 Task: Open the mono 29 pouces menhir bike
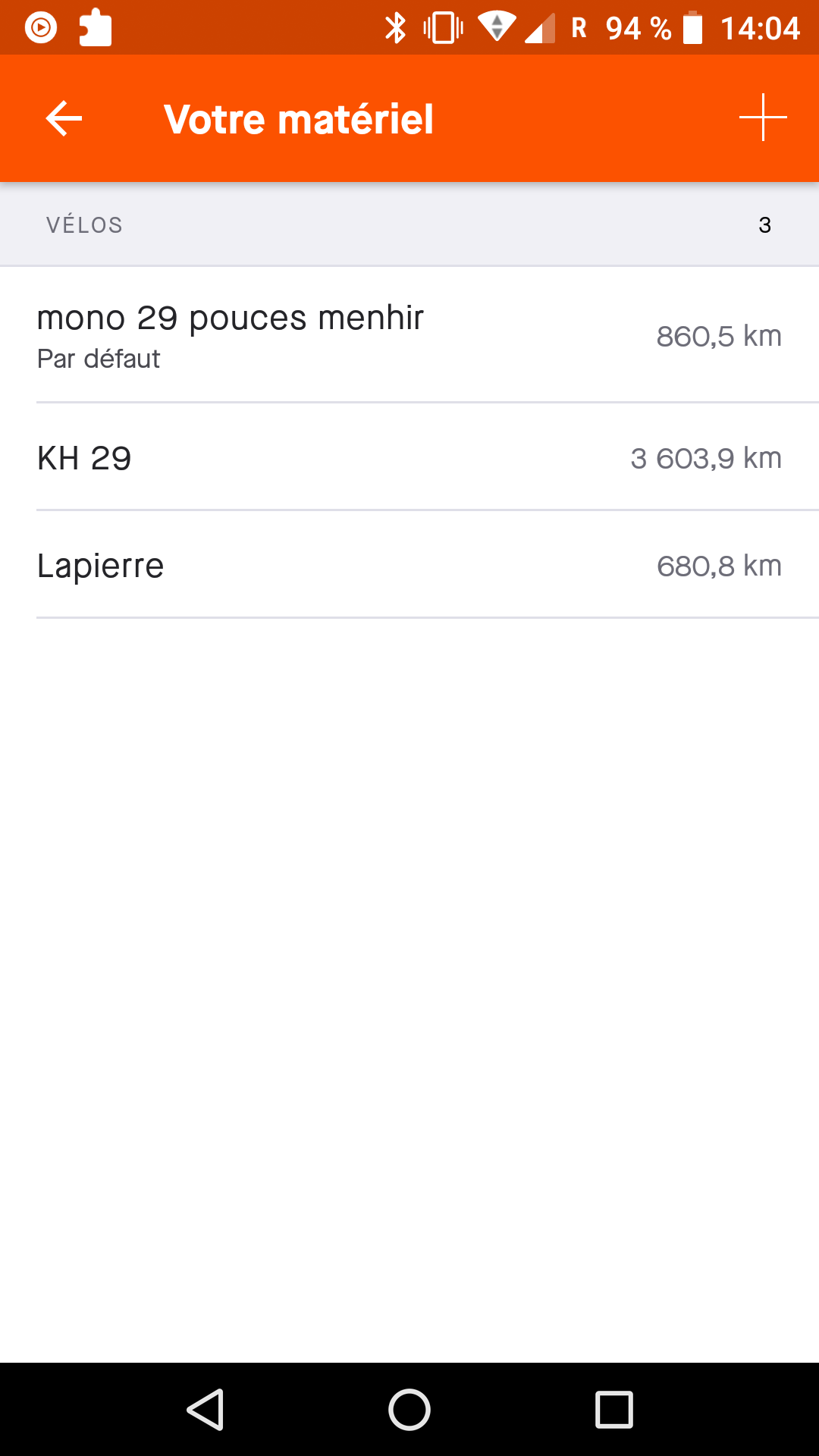(409, 335)
